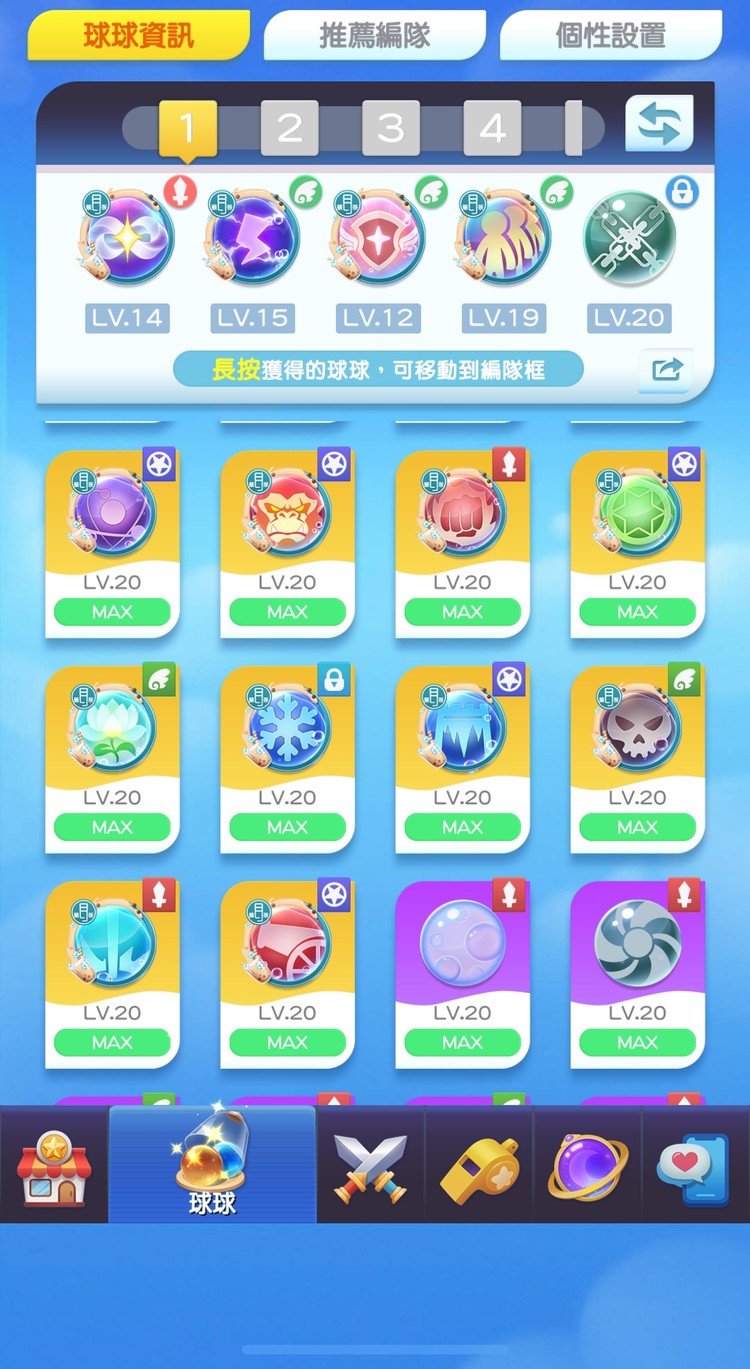
Task: Open the LV.20 chain ball in team
Action: pos(629,240)
